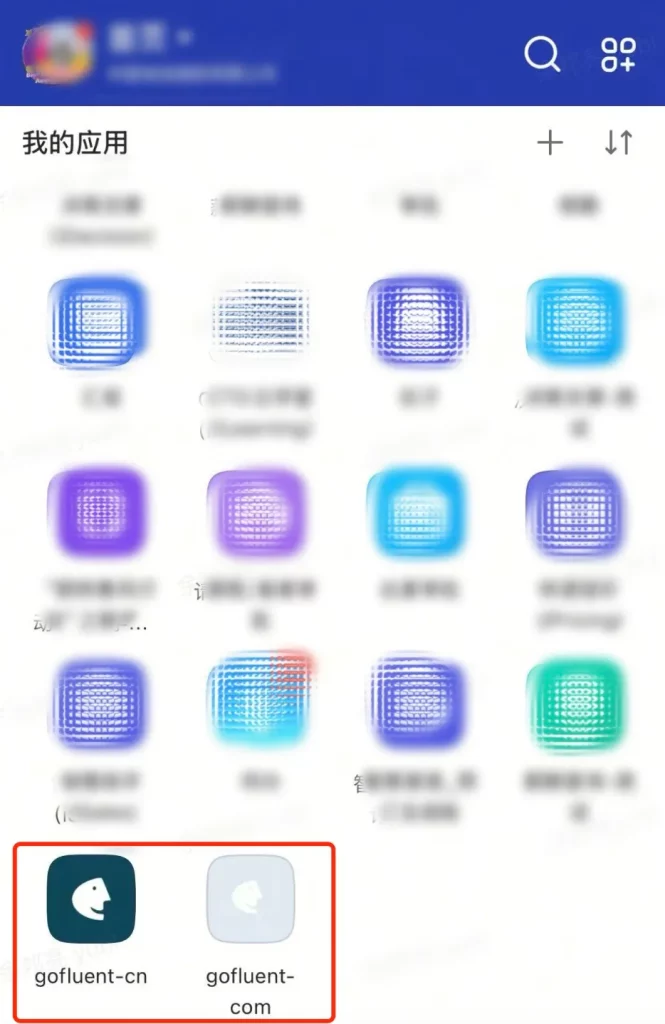Viewport: 665px width, 1024px height.
Task: Open the app grid plus icon
Action: point(618,54)
